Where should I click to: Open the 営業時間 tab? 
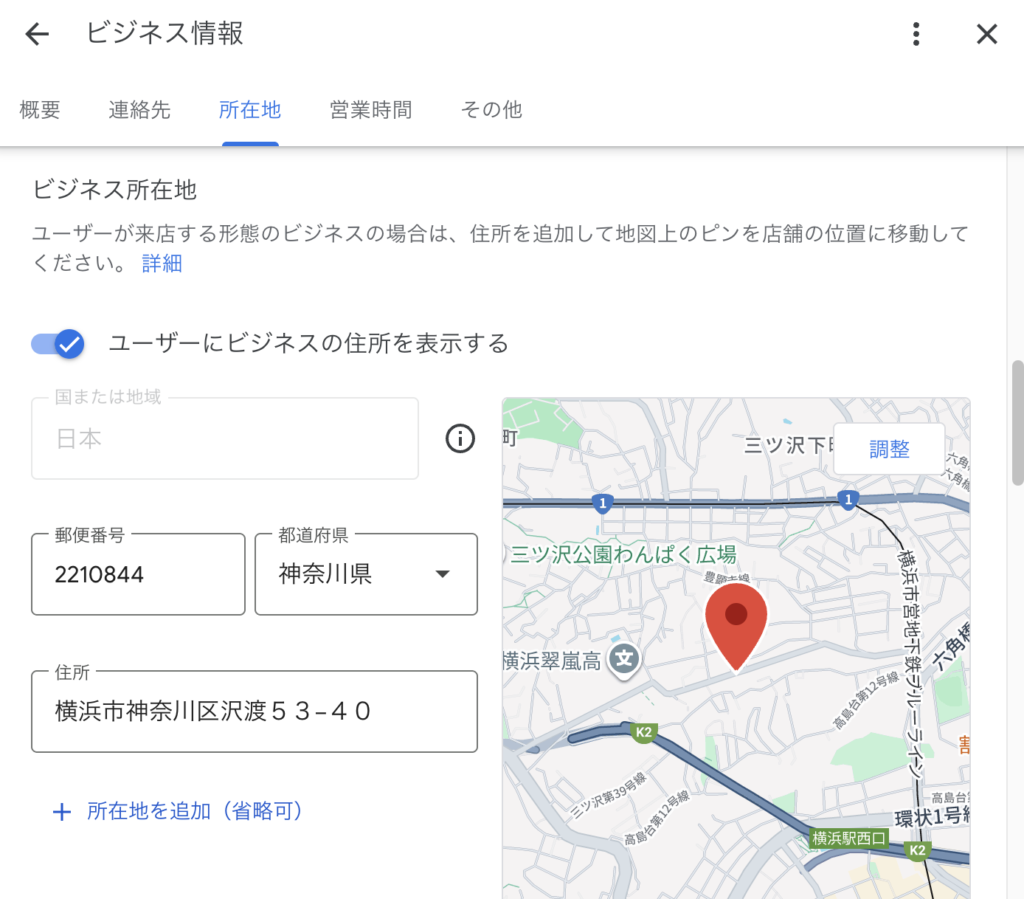tap(370, 110)
